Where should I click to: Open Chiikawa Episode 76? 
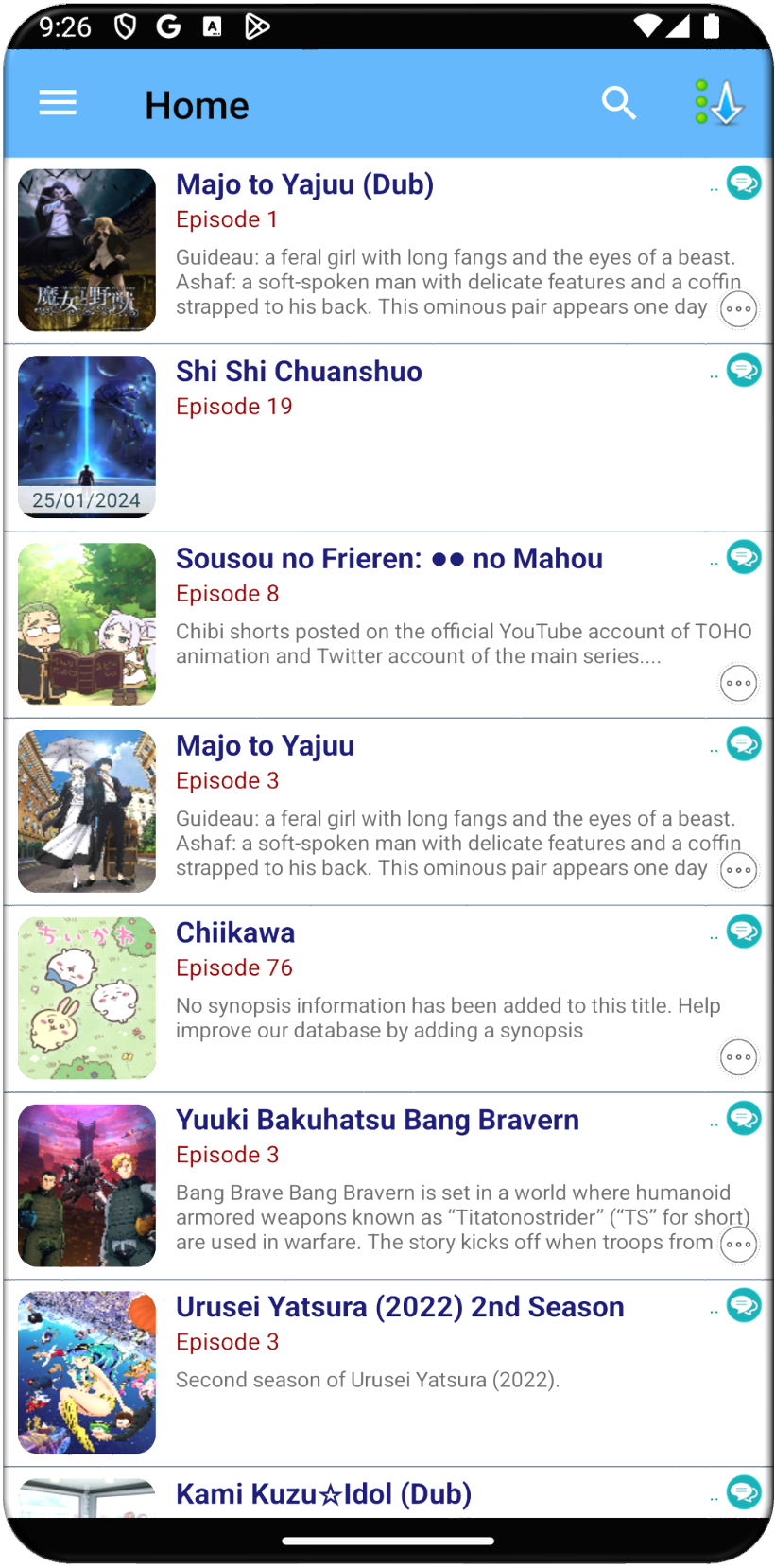[x=387, y=1000]
